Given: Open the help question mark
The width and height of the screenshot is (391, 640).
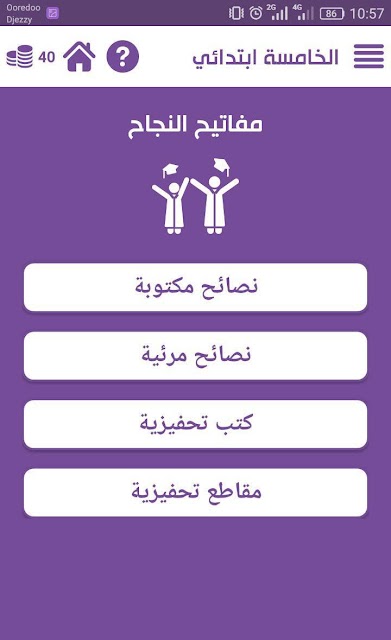Looking at the screenshot, I should click(122, 56).
